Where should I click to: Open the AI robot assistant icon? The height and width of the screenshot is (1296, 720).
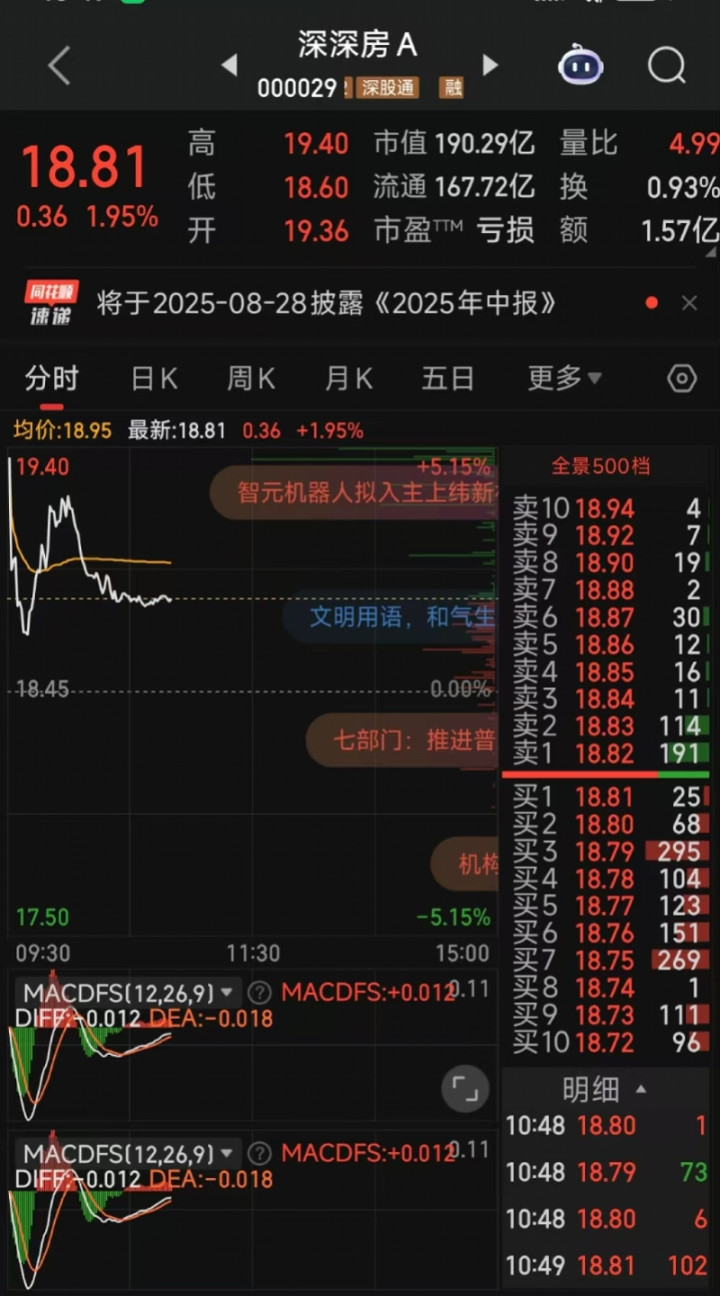coord(580,66)
